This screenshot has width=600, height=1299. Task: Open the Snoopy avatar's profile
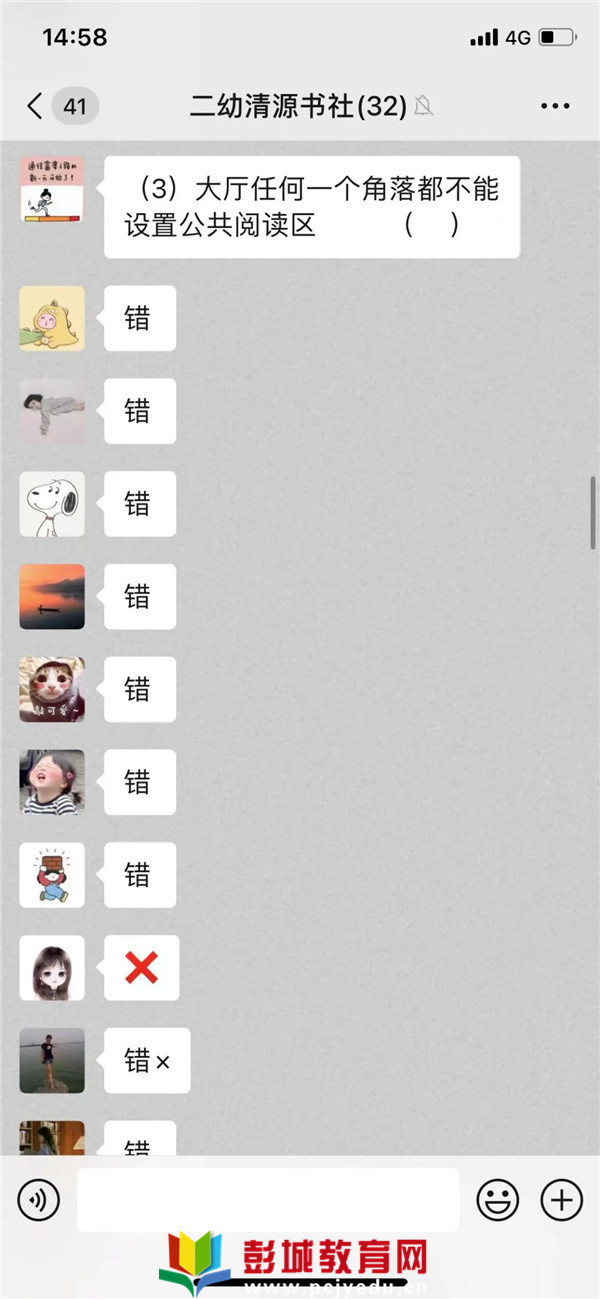(x=52, y=504)
